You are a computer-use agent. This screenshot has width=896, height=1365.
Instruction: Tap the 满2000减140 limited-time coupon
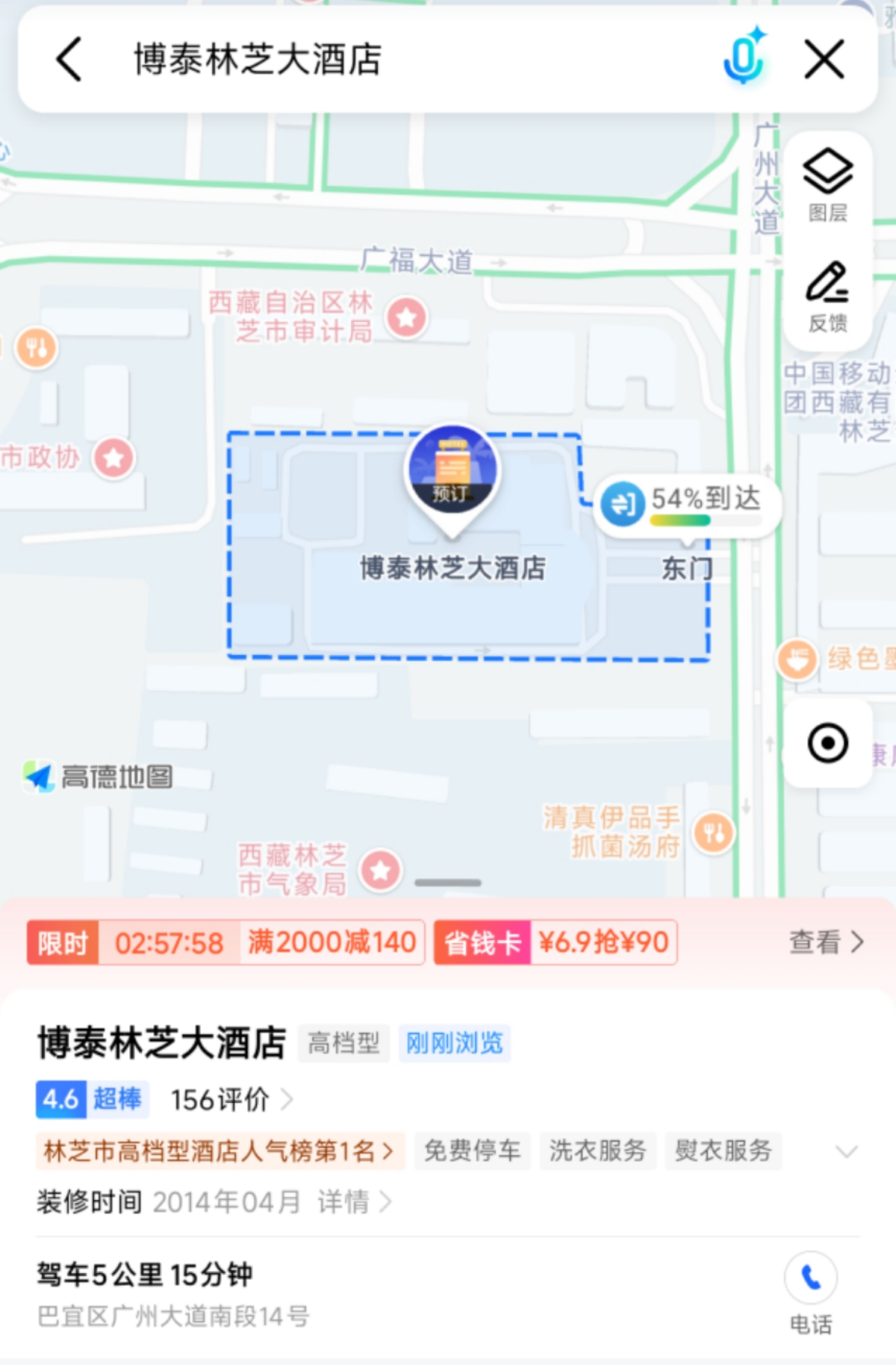(x=331, y=942)
